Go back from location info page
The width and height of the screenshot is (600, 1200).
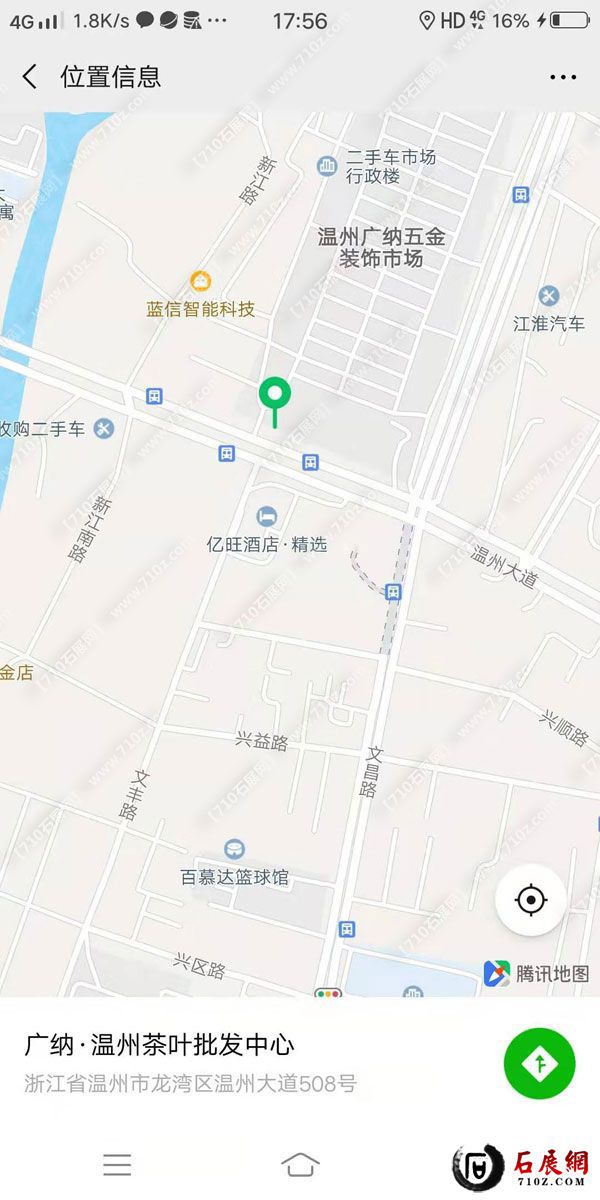30,77
